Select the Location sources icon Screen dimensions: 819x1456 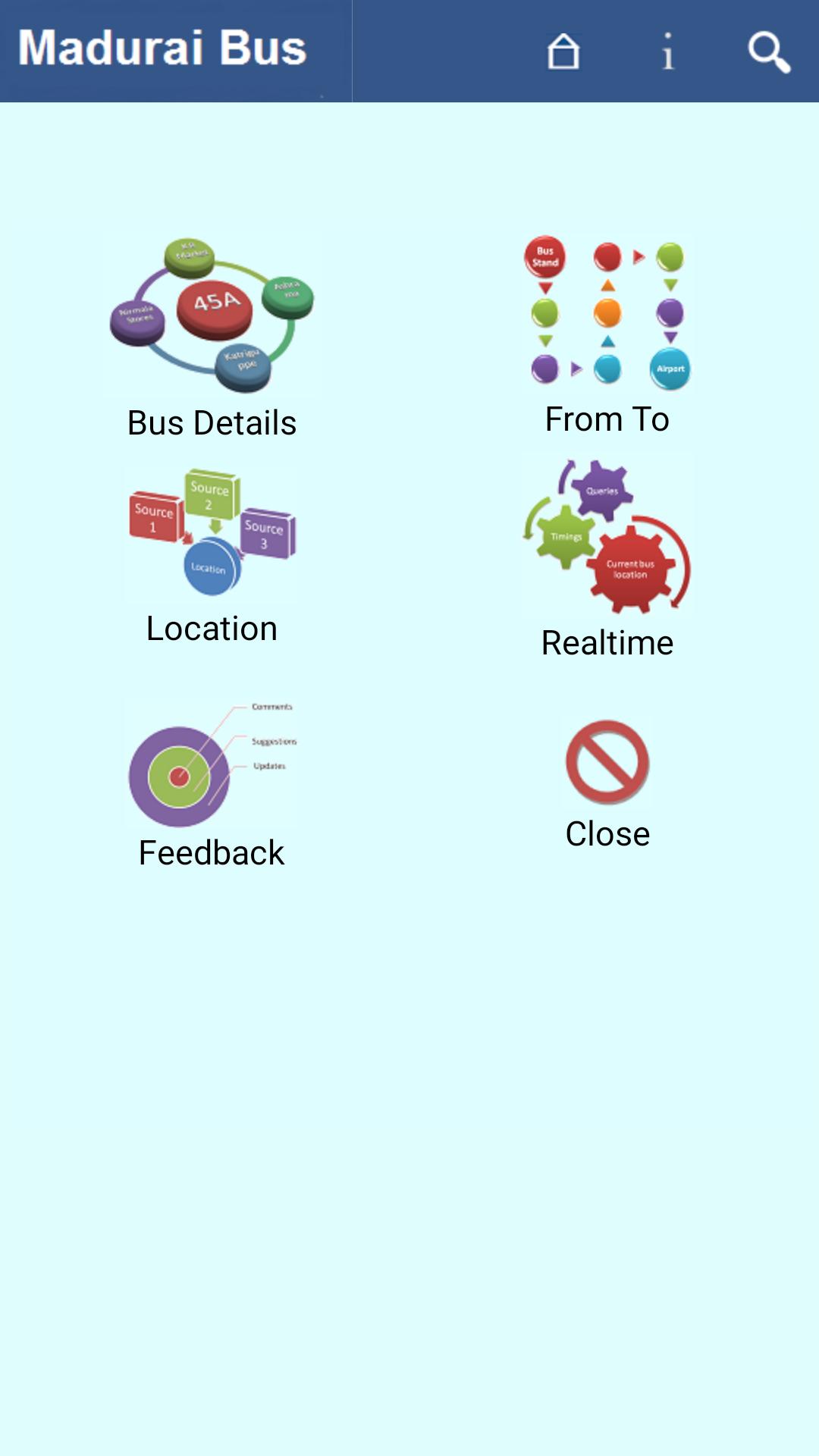(211, 531)
